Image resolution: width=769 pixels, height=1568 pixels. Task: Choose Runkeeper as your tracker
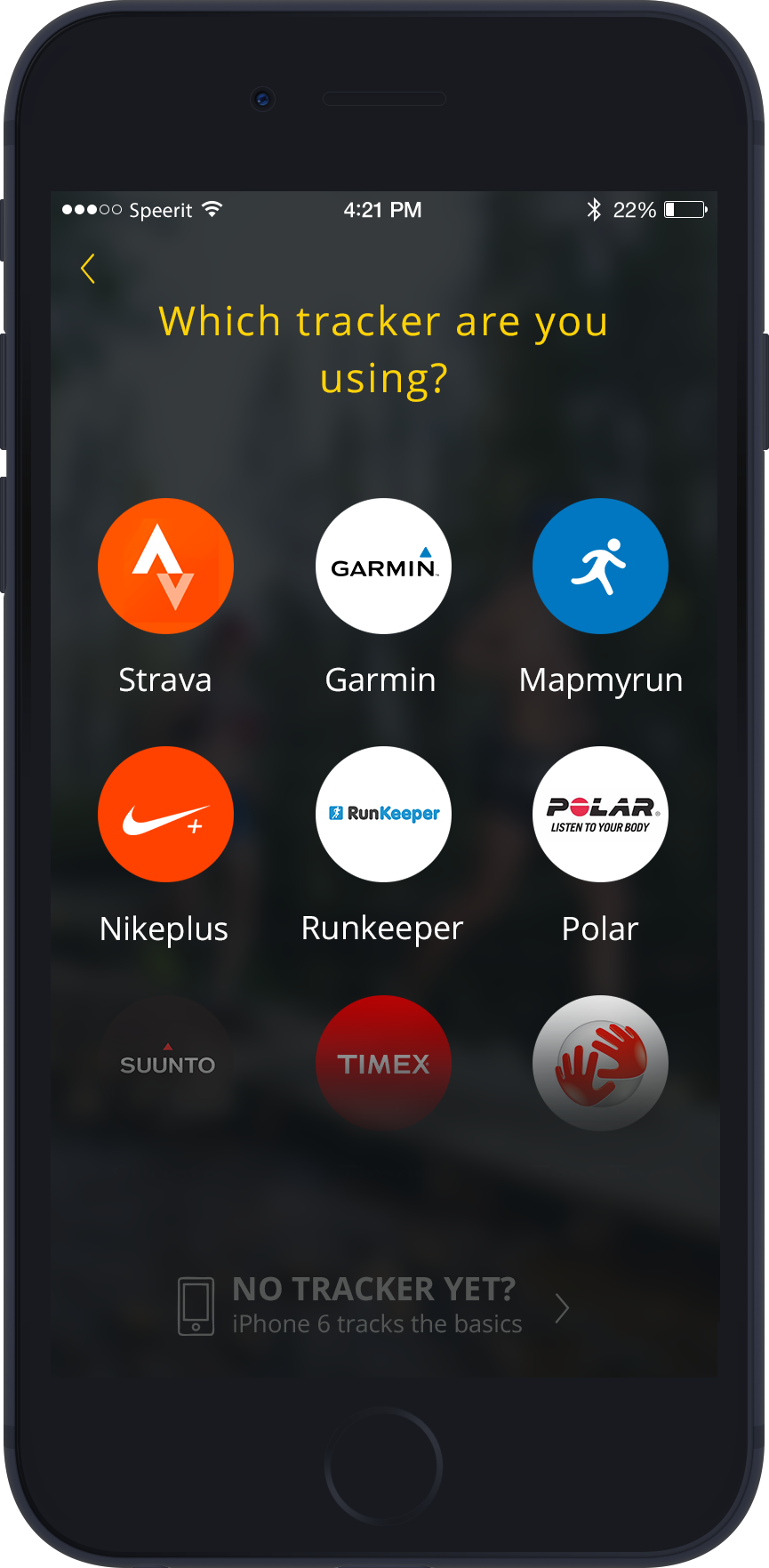click(383, 815)
